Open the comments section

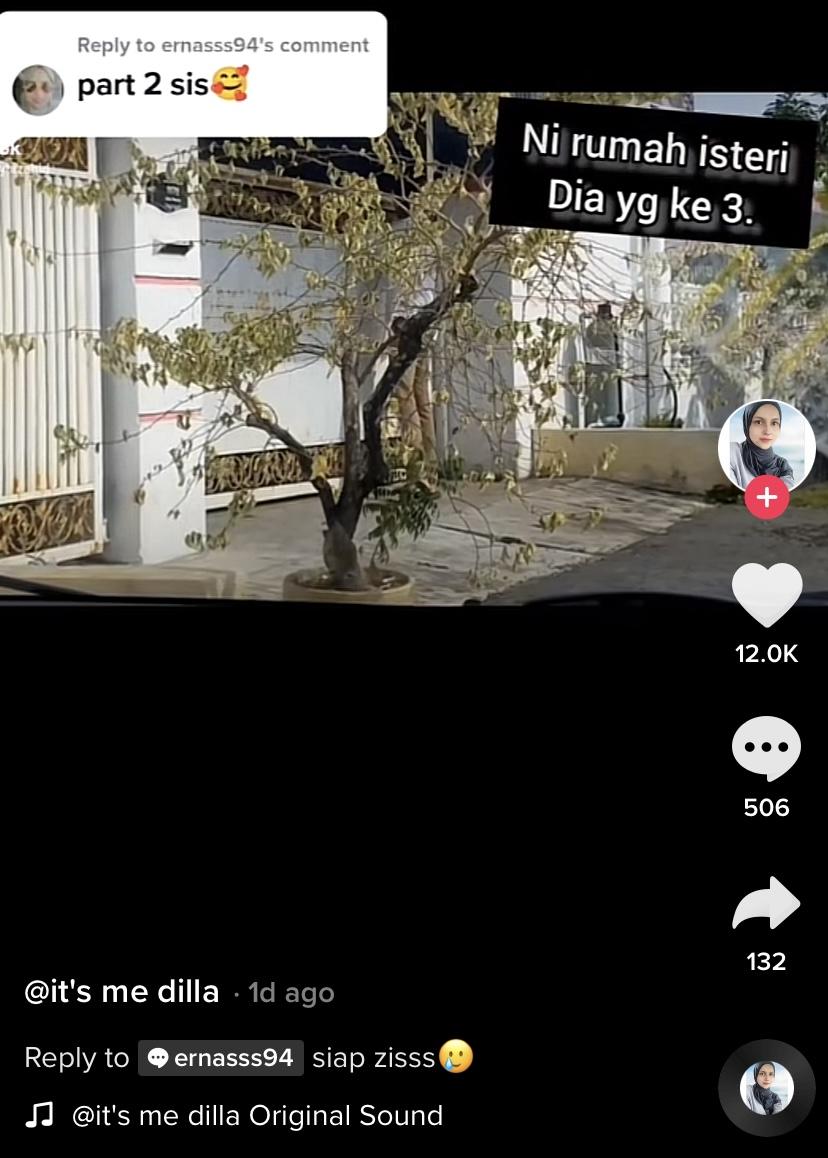[766, 749]
